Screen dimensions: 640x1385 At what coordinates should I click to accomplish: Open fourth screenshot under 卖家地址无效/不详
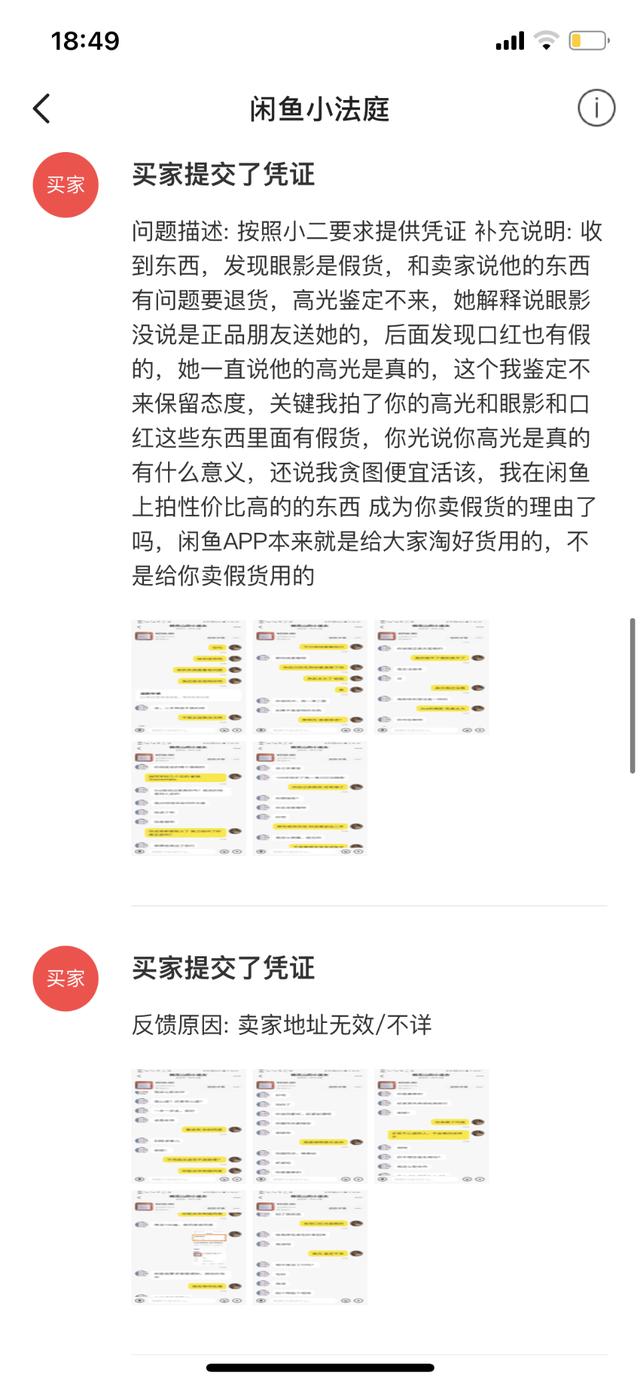[x=188, y=1246]
